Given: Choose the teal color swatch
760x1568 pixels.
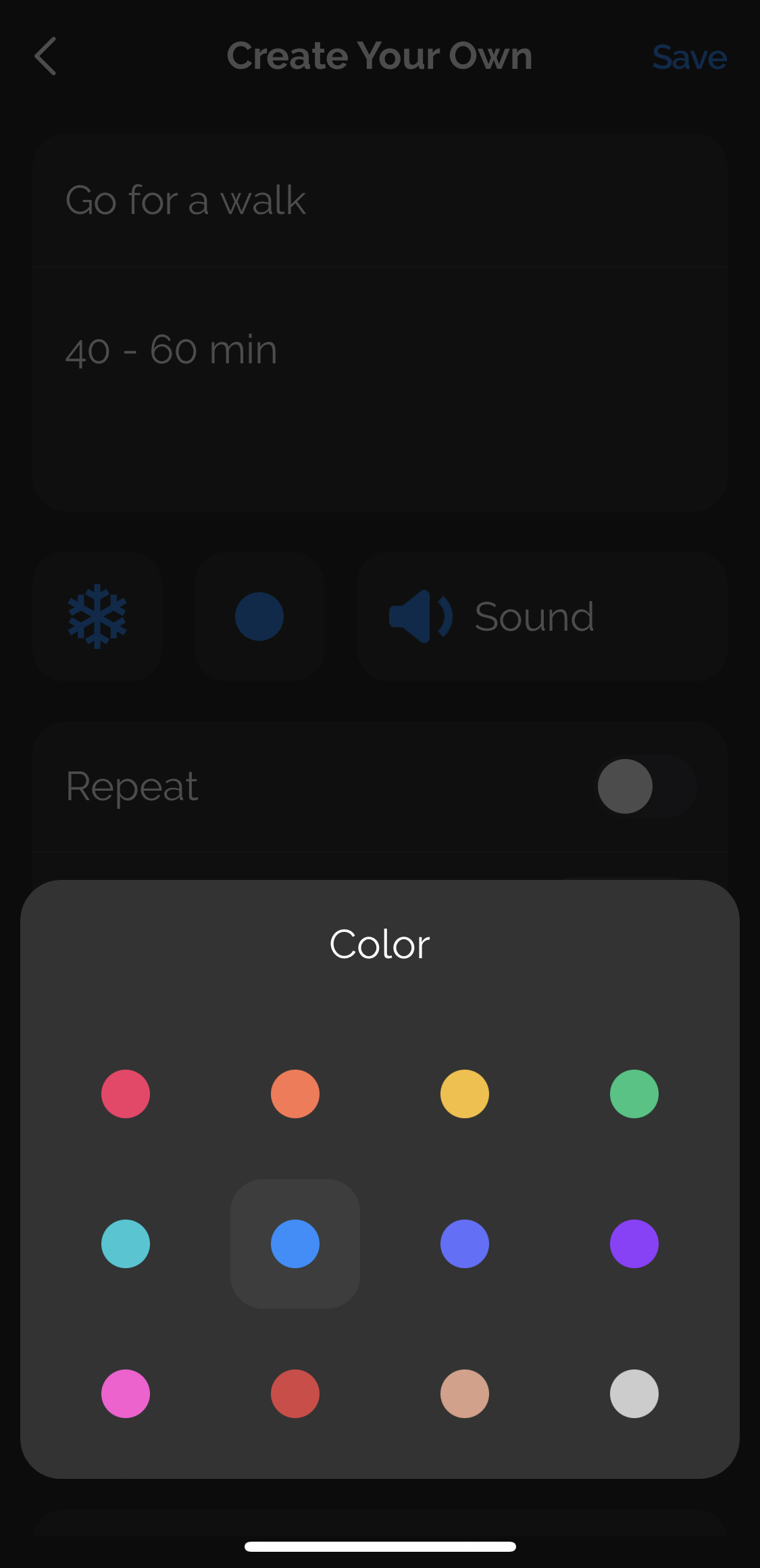Looking at the screenshot, I should [x=126, y=1243].
